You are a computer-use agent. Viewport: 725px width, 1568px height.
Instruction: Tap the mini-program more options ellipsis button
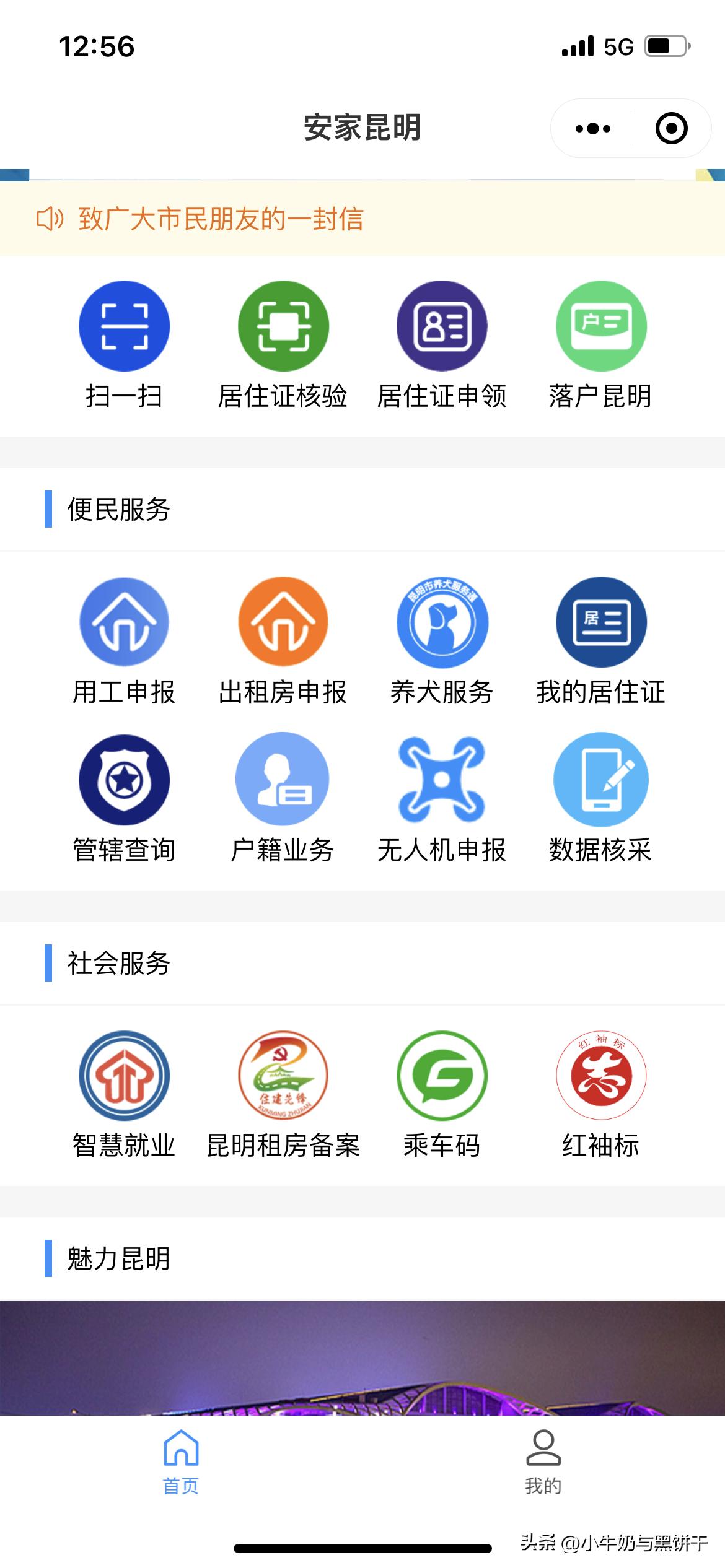pos(593,128)
